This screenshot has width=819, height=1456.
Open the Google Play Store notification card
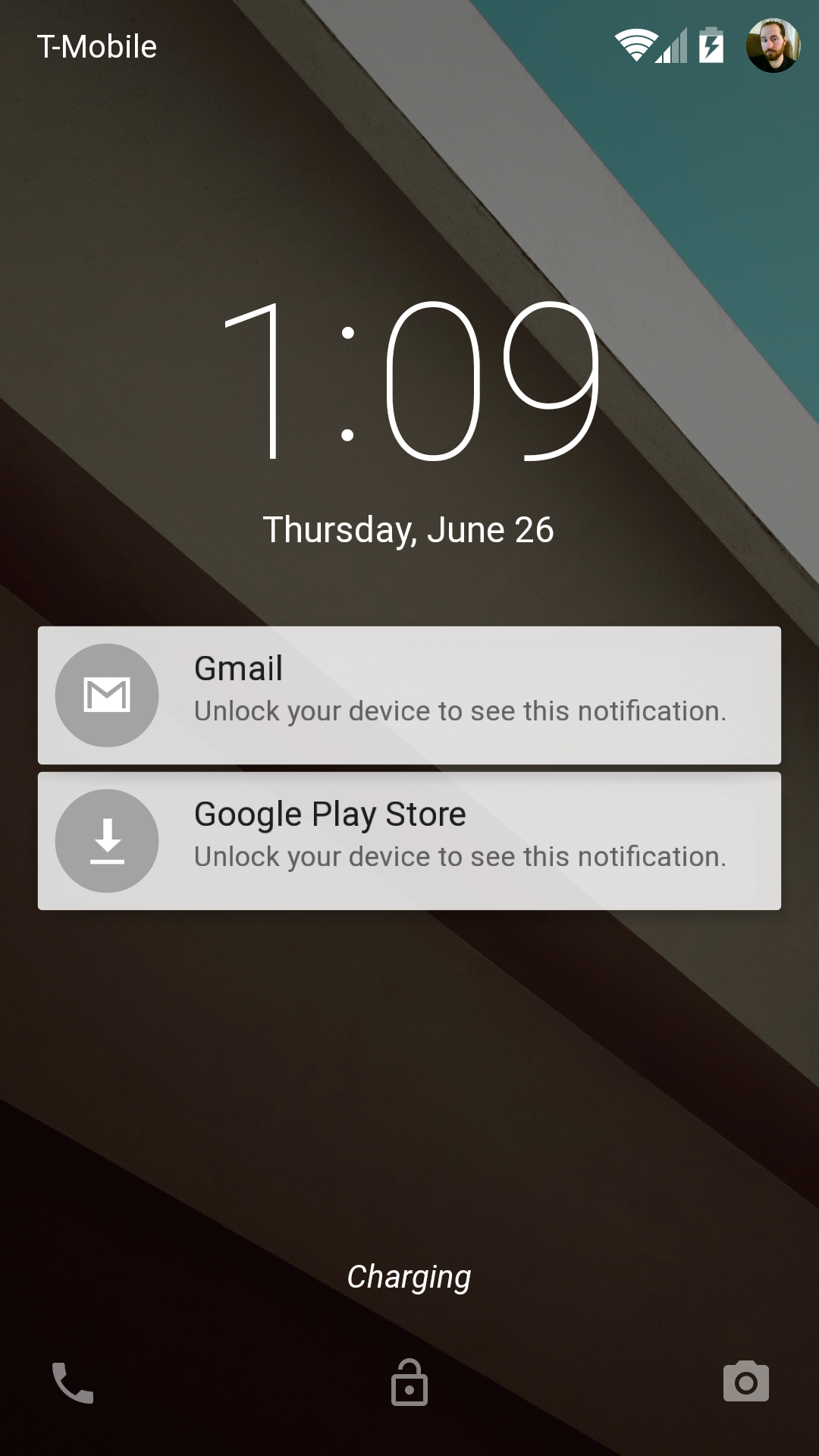point(409,840)
